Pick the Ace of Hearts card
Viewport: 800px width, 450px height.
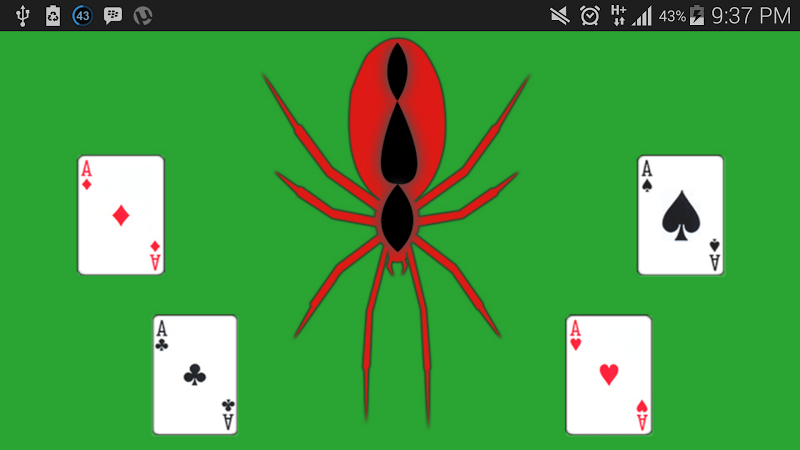point(609,375)
